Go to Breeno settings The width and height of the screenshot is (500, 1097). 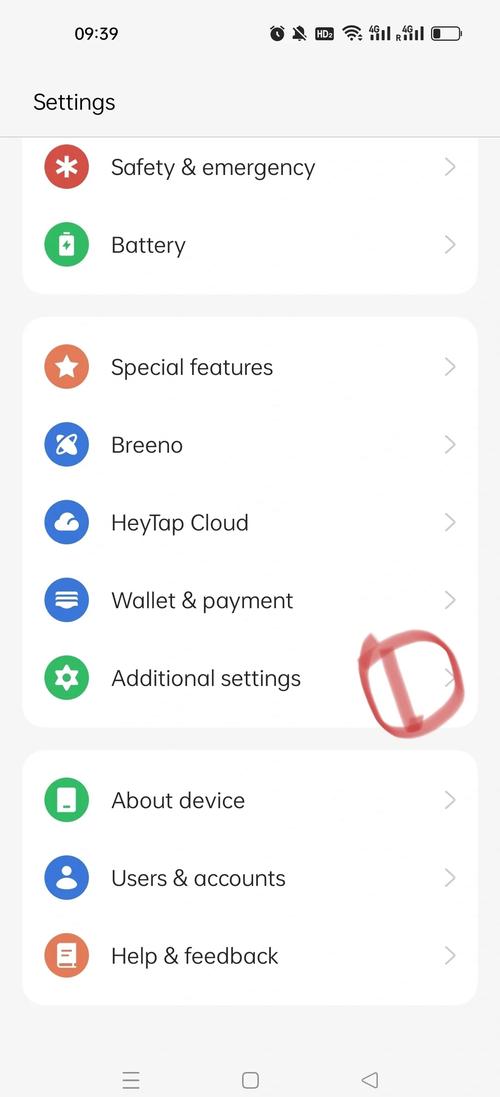pos(250,445)
